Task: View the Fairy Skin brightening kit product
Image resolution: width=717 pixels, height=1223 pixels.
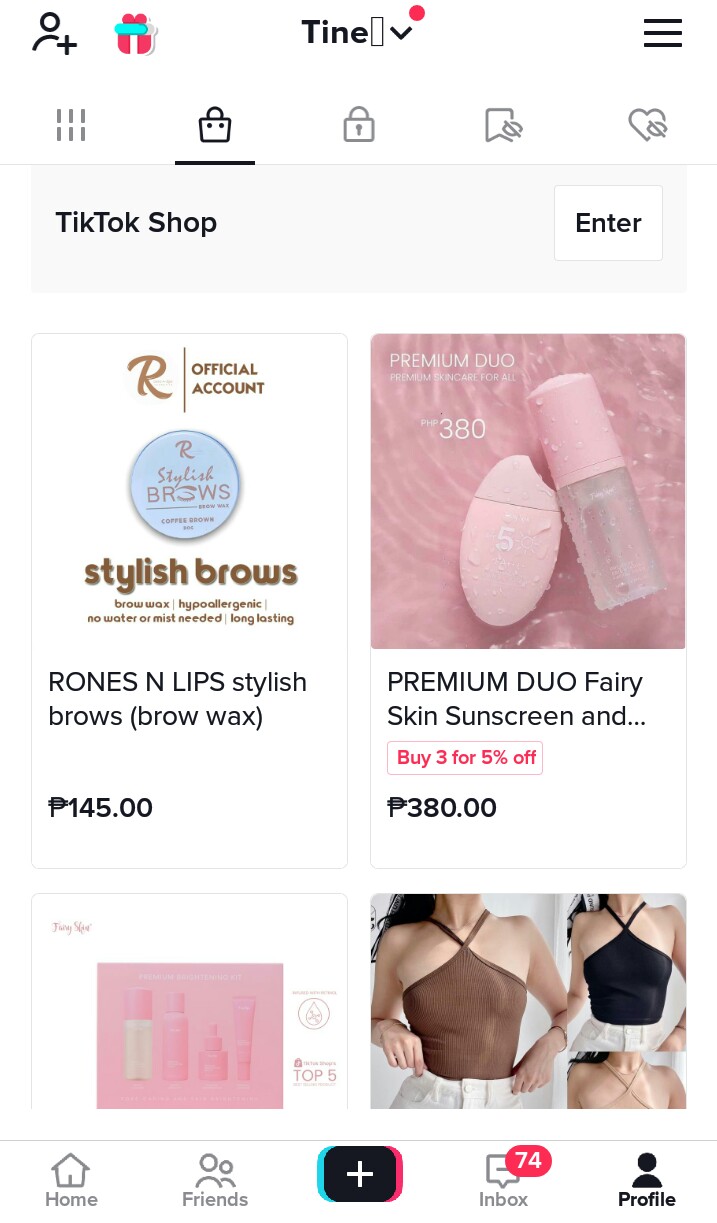Action: pos(190,1001)
